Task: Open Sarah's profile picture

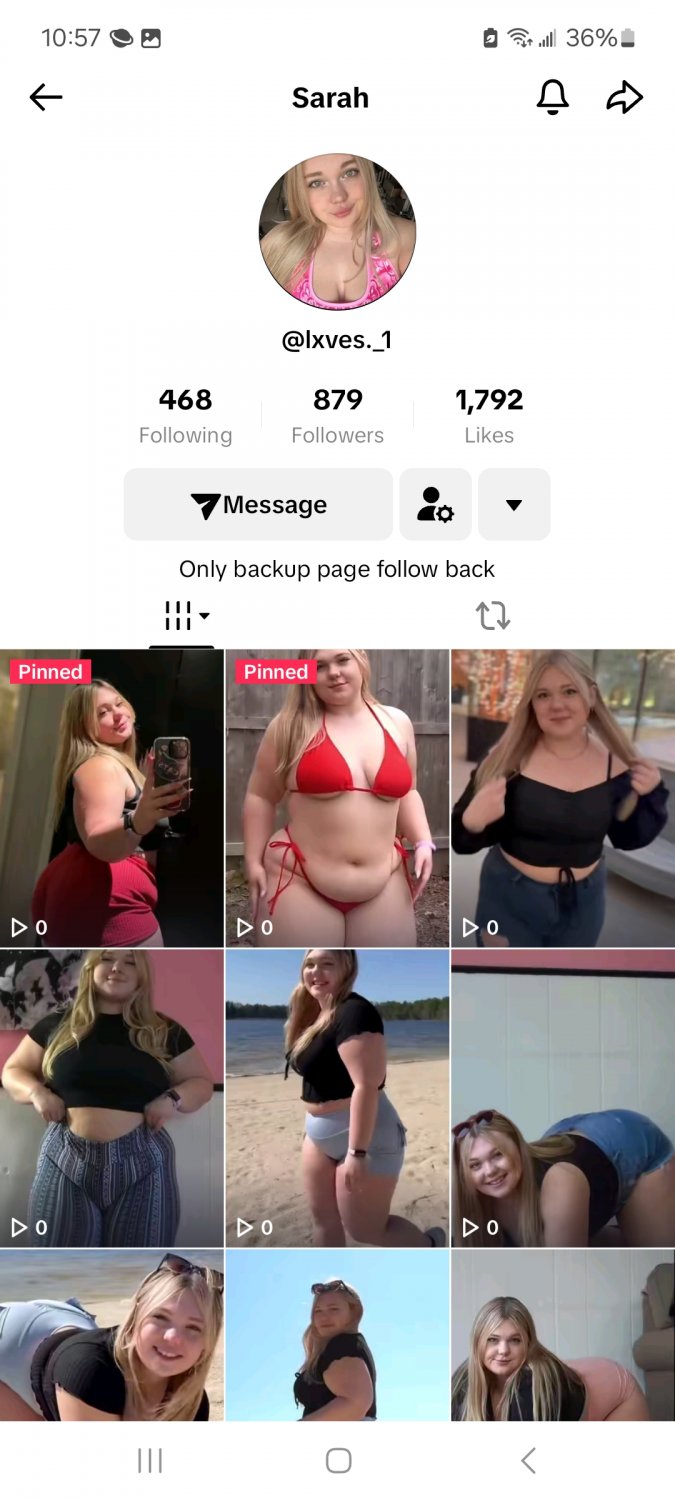Action: [x=337, y=232]
